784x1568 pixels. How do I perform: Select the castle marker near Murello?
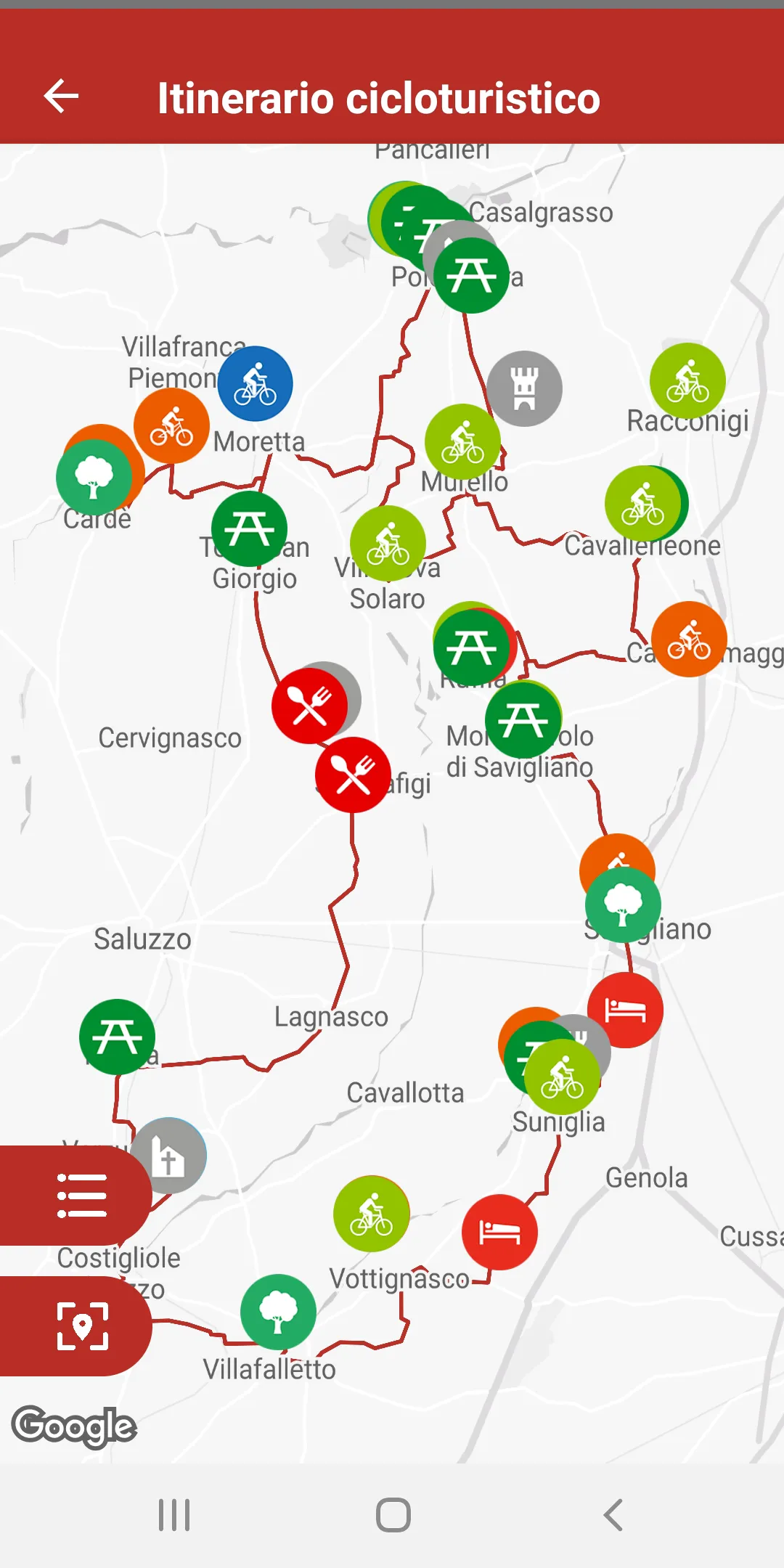524,388
